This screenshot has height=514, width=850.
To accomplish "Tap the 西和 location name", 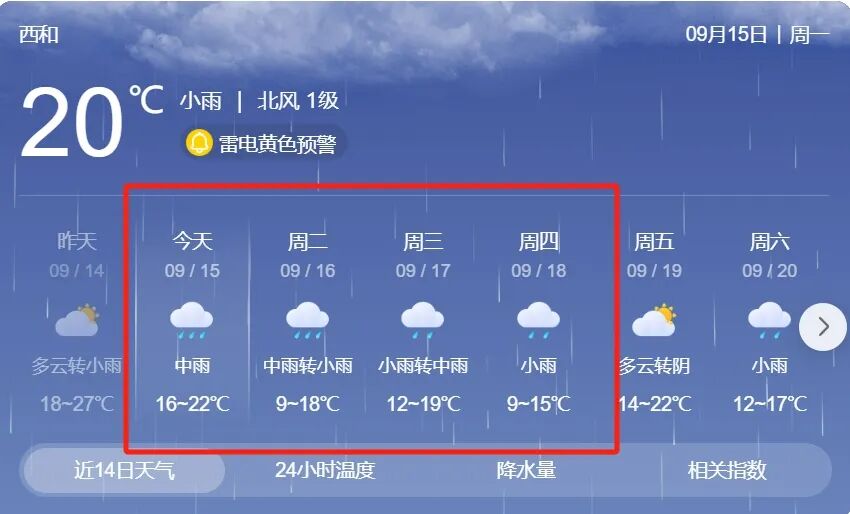I will (40, 35).
